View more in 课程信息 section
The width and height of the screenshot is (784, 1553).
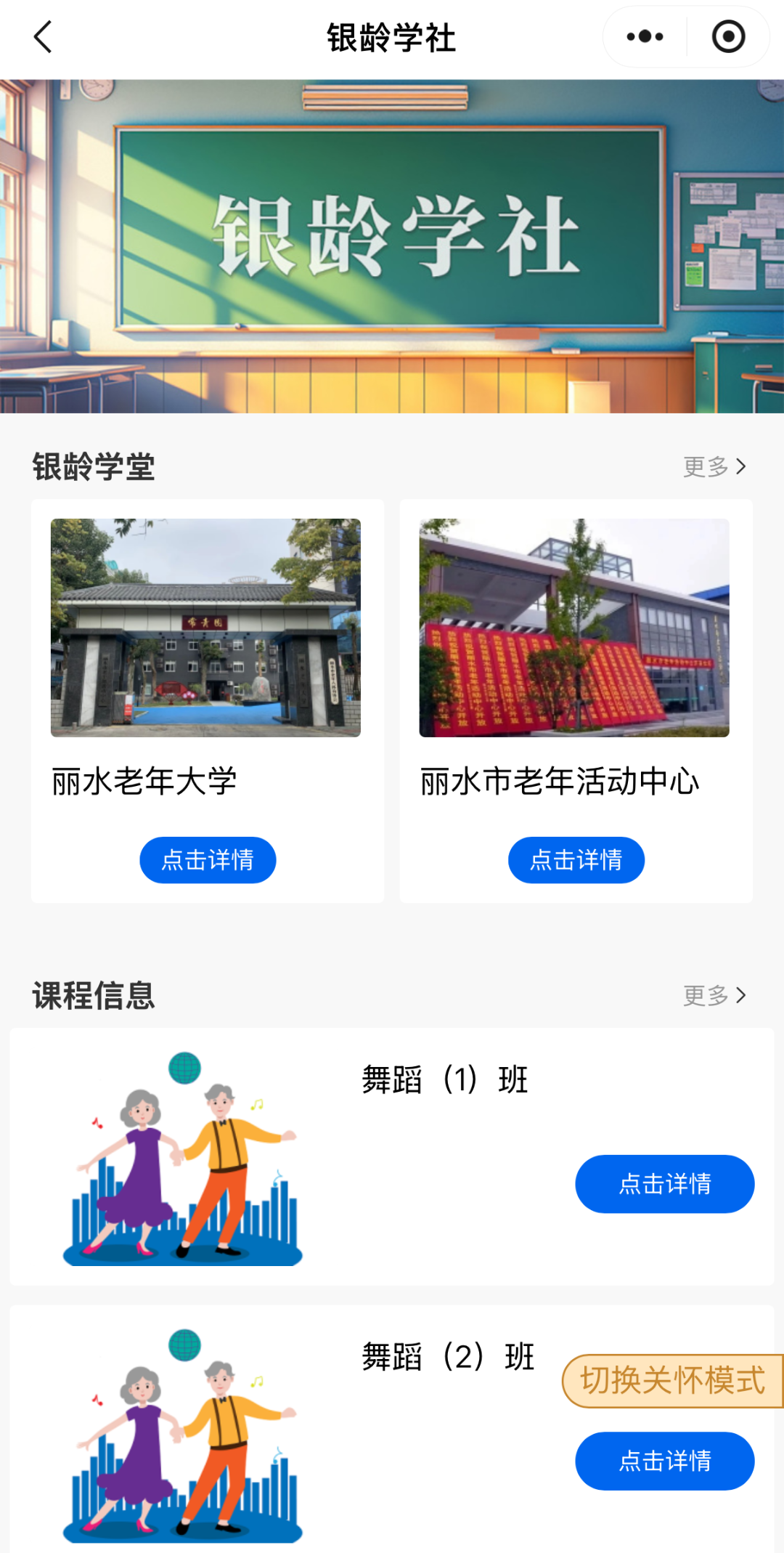coord(714,995)
